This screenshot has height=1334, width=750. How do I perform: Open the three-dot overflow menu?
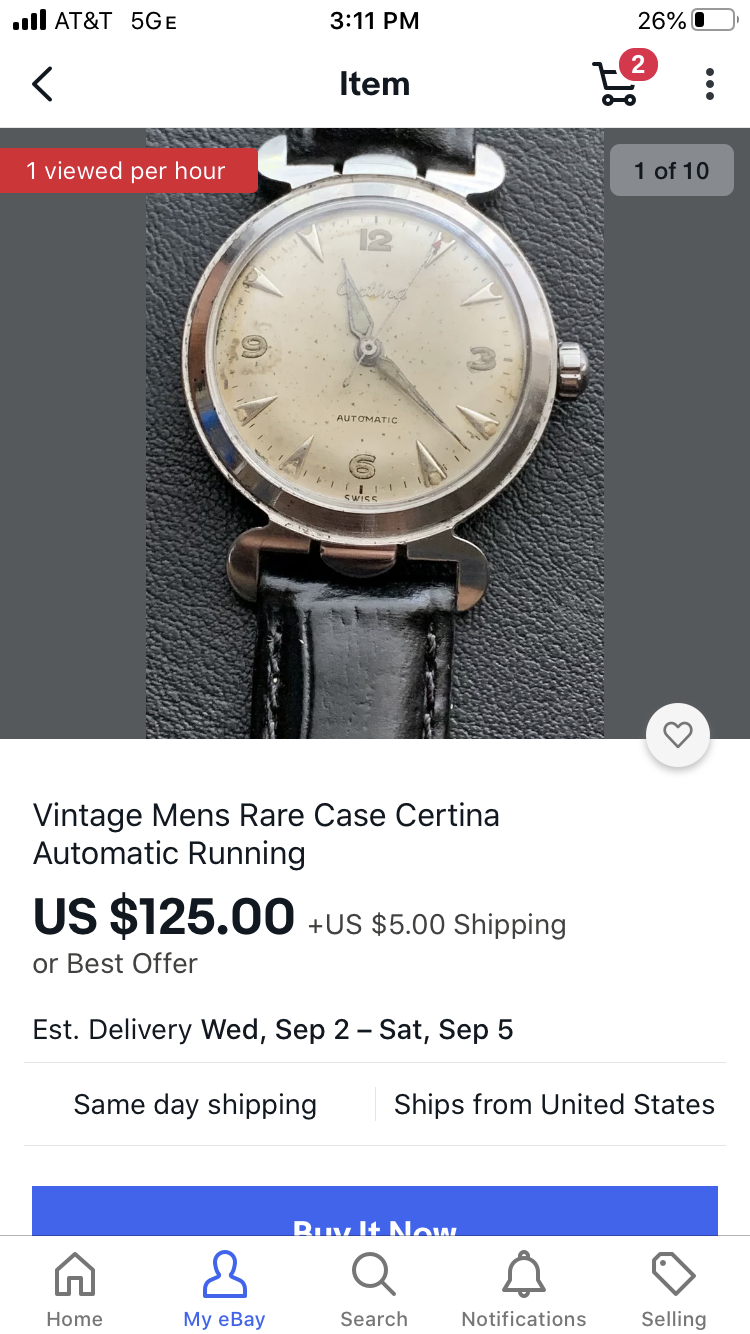tap(709, 84)
